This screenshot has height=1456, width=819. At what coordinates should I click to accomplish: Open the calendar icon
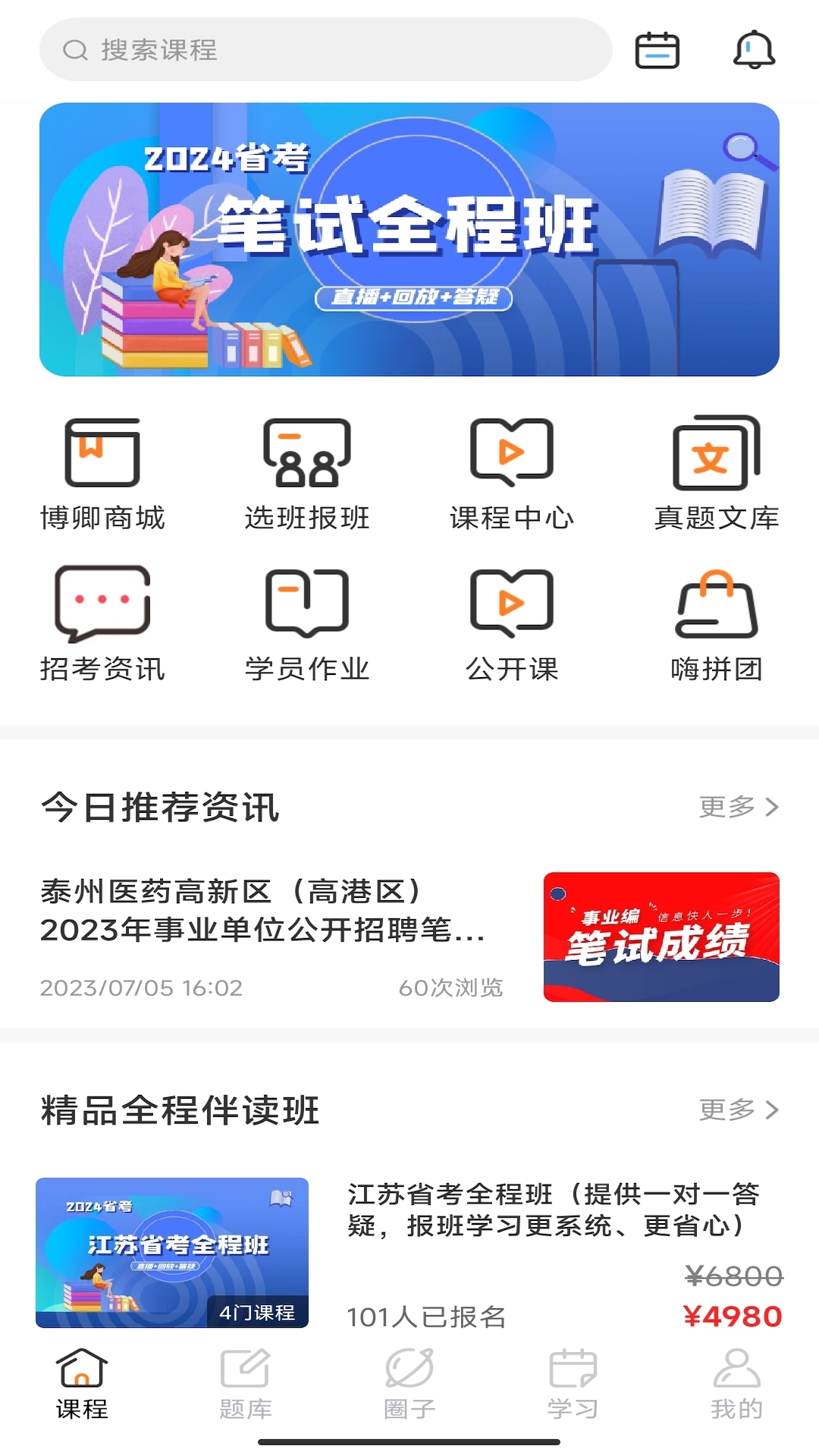coord(657,50)
